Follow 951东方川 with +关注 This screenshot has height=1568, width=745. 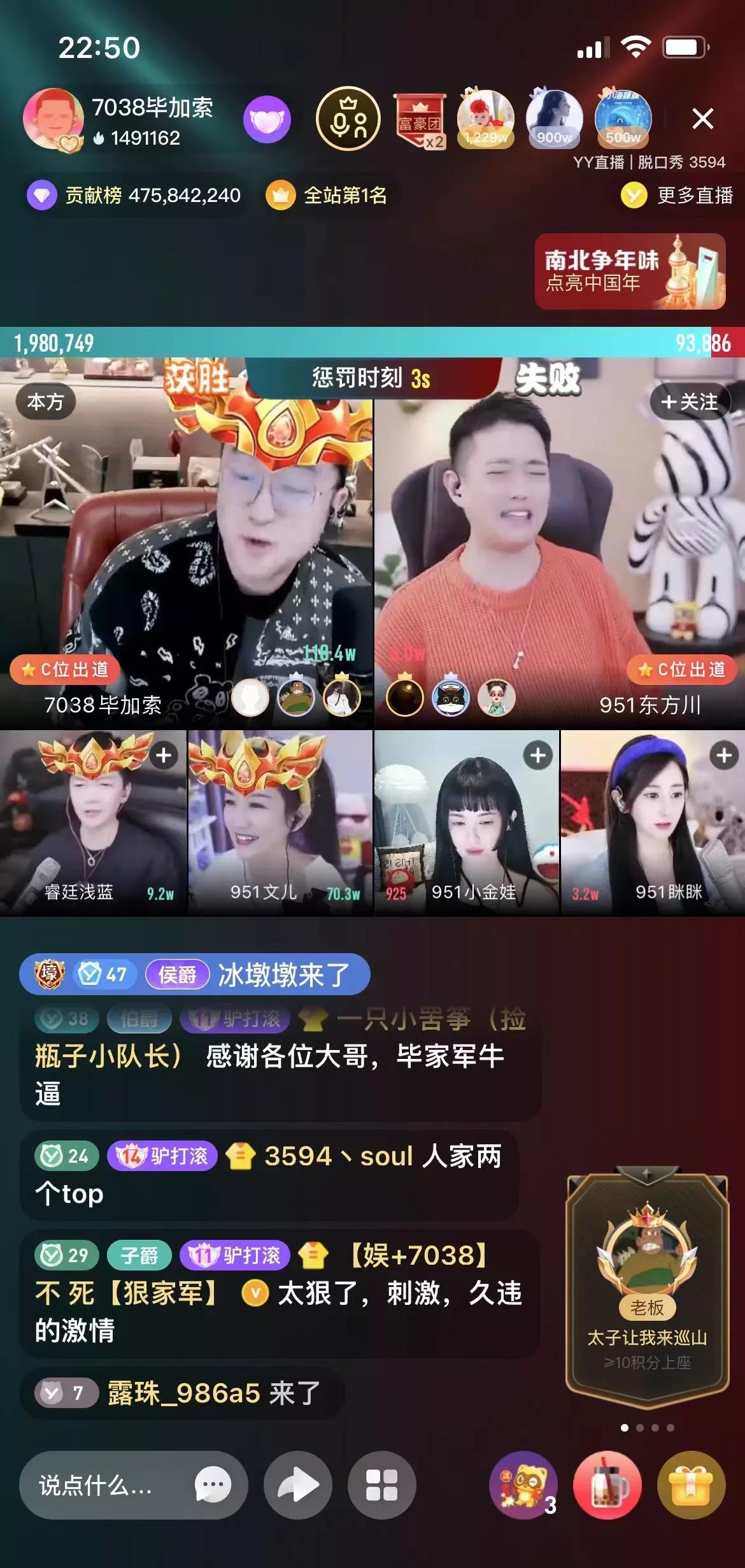point(689,402)
